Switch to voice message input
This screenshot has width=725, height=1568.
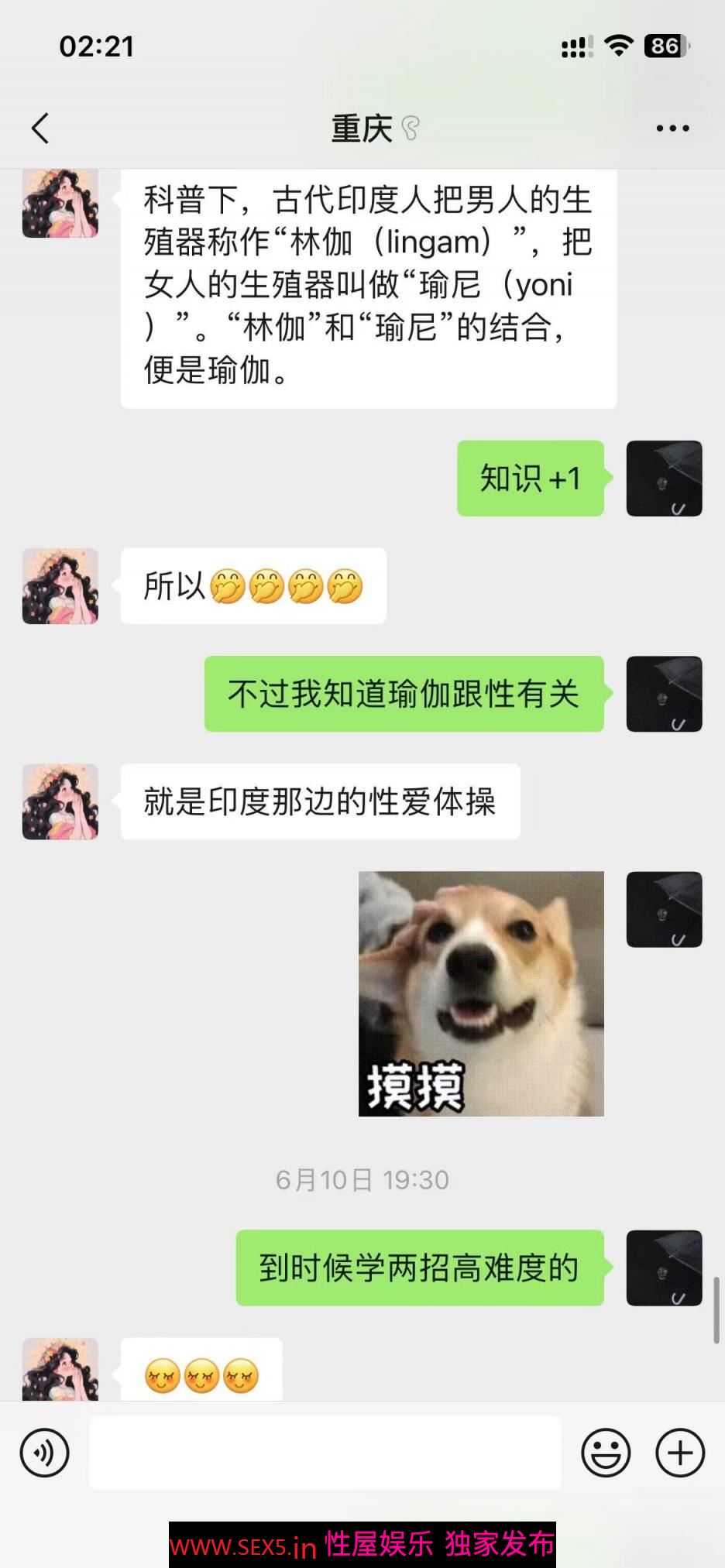[x=44, y=1453]
